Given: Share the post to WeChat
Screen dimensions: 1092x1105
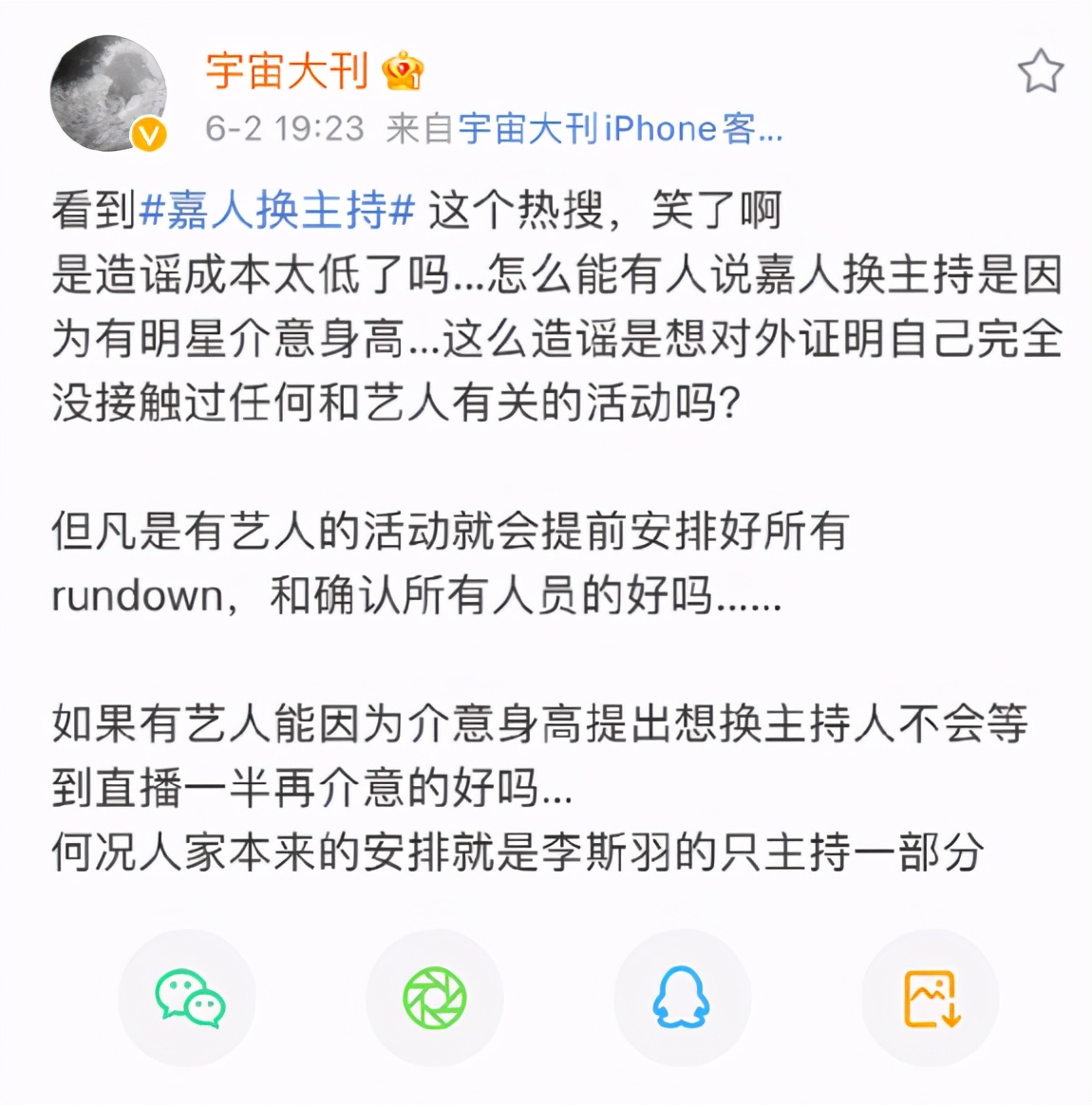Looking at the screenshot, I should point(189,998).
